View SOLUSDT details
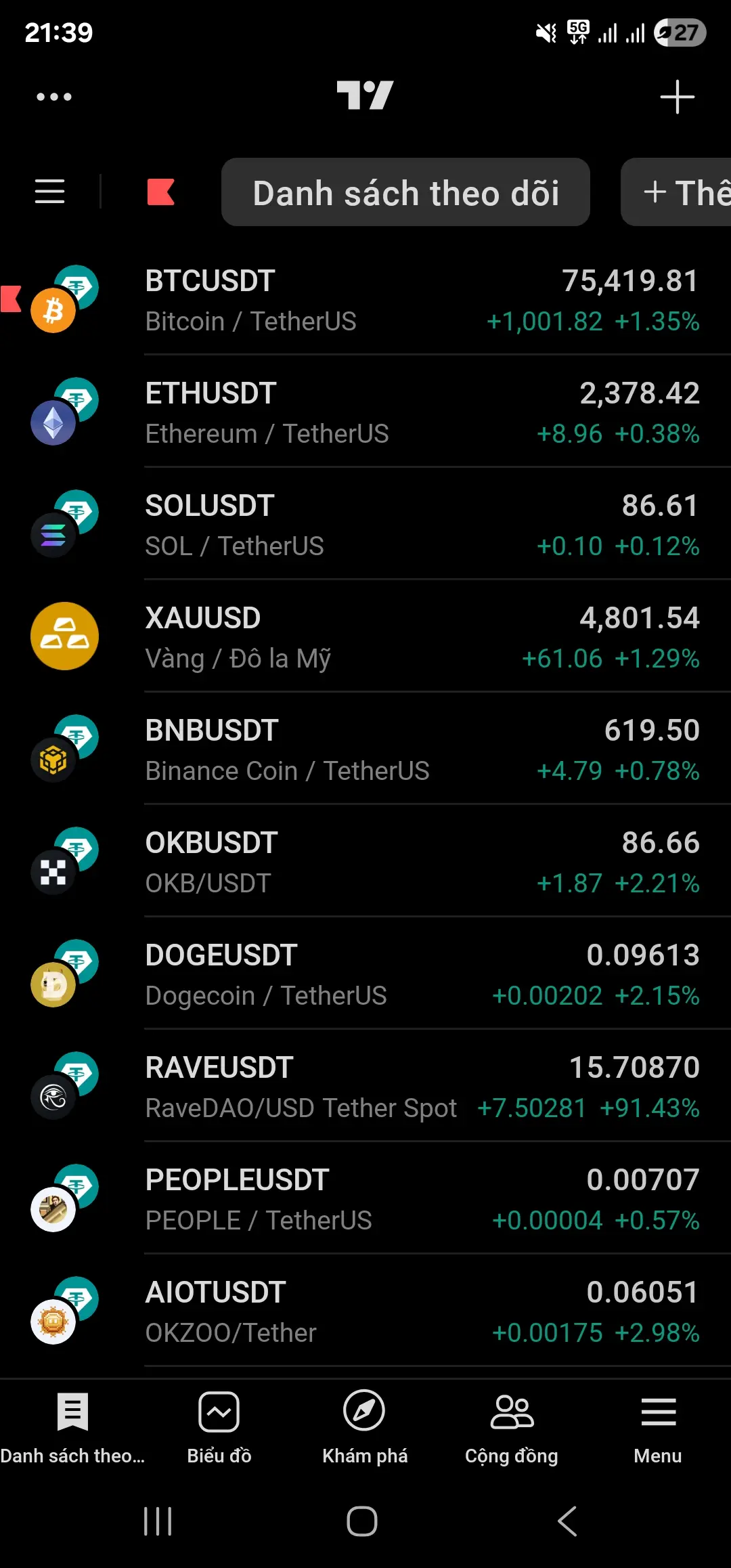This screenshot has width=731, height=1568. (365, 525)
